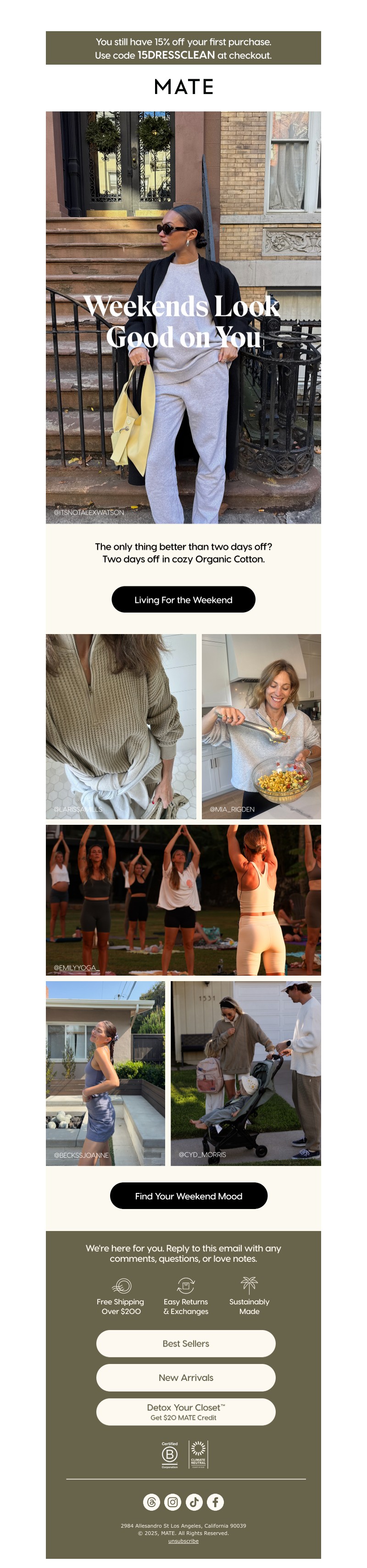Viewport: 367px width, 1568px height.
Task: Open MATE's Threads profile
Action: coord(151,1502)
